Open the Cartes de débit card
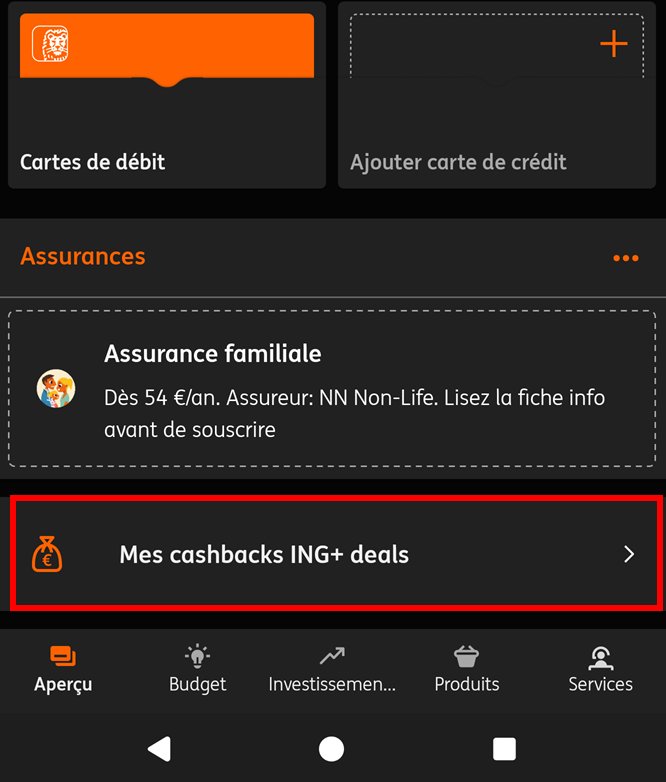Image resolution: width=666 pixels, height=782 pixels. pos(167,95)
